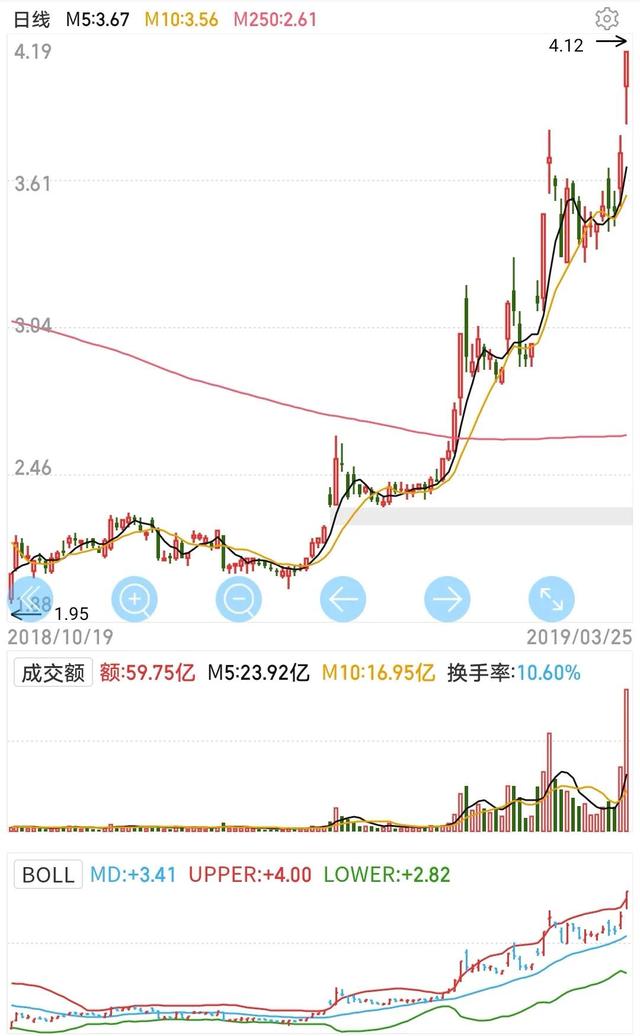Screen dimensions: 640x1036
Task: Zoom out of the K-line chart
Action: [238, 599]
